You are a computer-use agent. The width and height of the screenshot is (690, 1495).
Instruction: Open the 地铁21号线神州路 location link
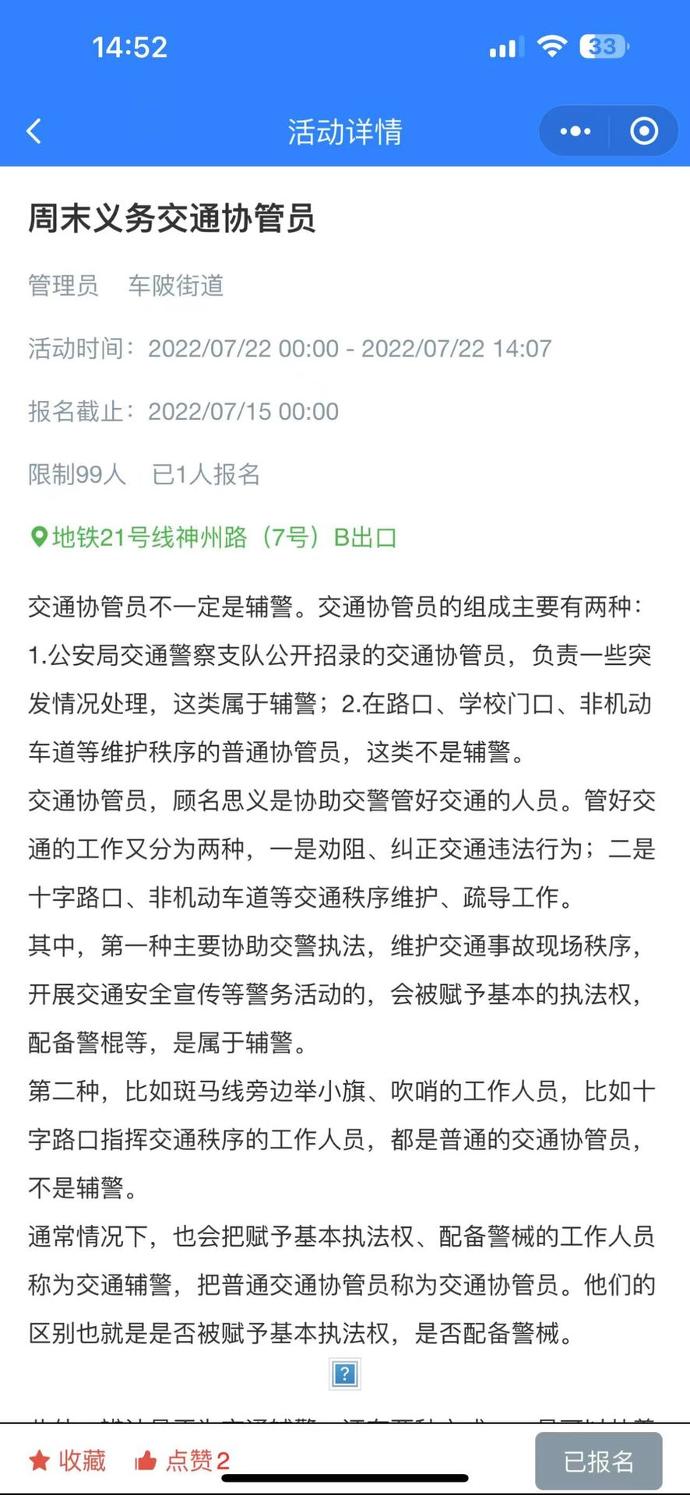point(214,537)
